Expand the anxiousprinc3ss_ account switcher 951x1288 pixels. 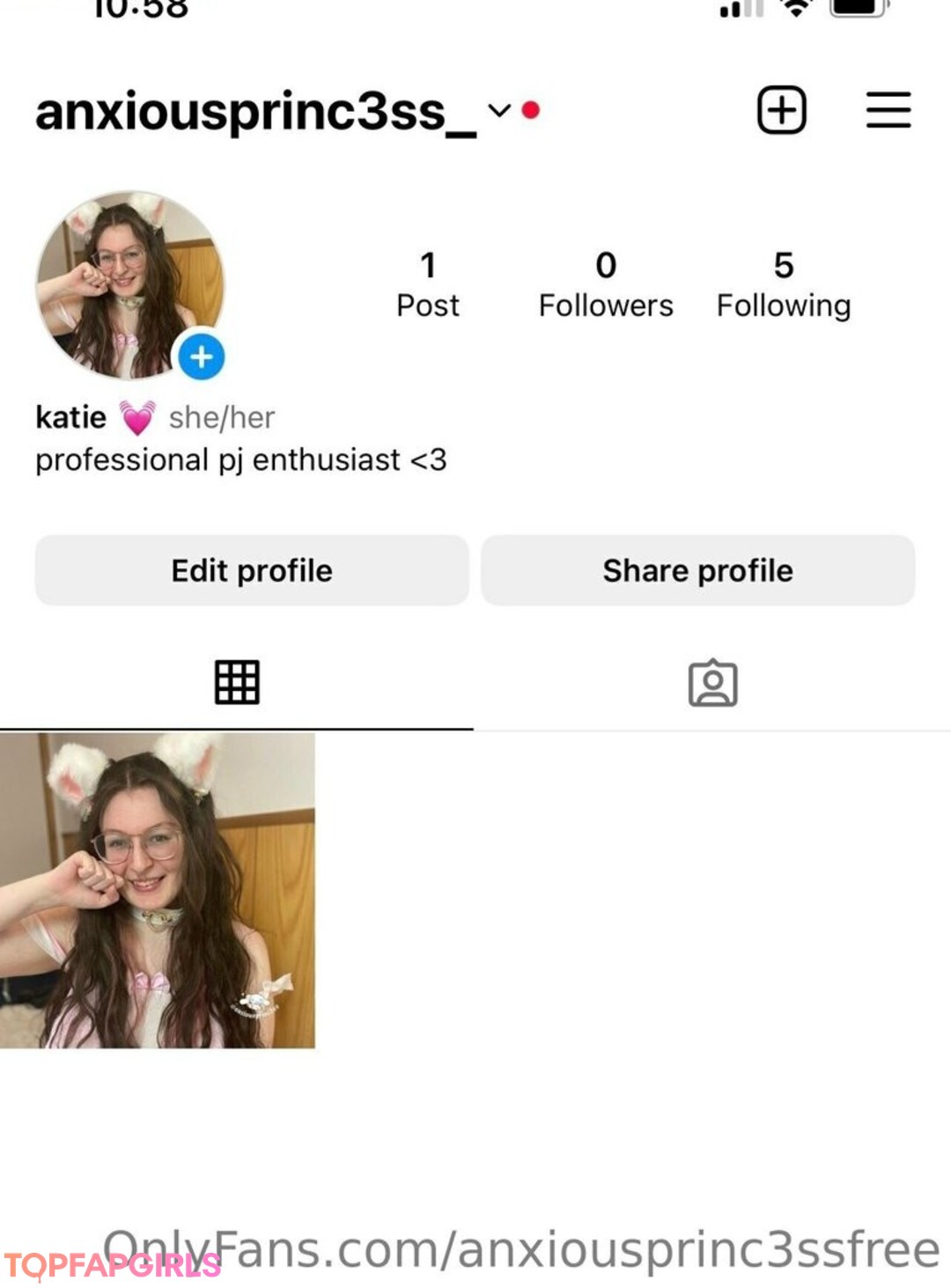coord(499,111)
